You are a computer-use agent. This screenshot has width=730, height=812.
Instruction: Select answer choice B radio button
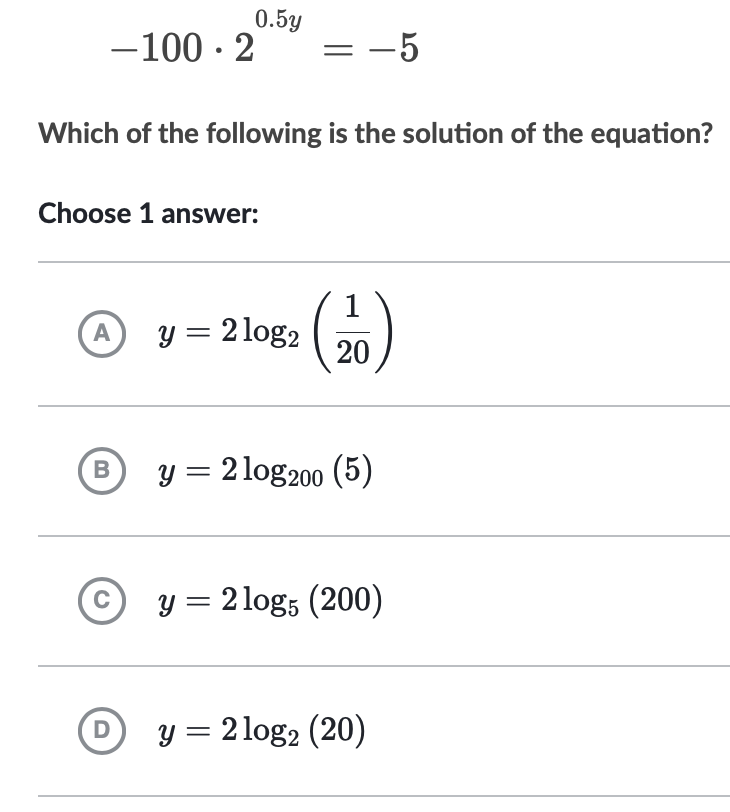tap(103, 469)
